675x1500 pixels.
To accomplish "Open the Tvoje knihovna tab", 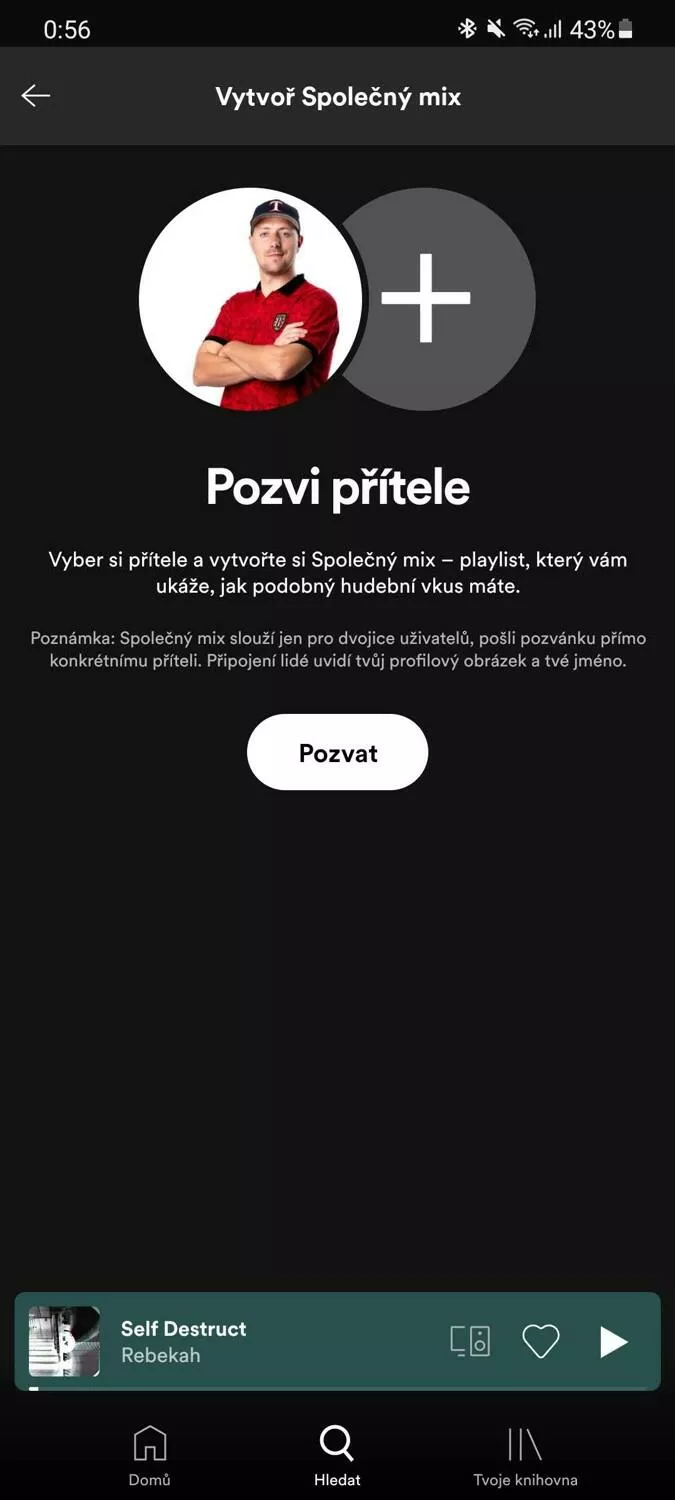I will 525,1456.
